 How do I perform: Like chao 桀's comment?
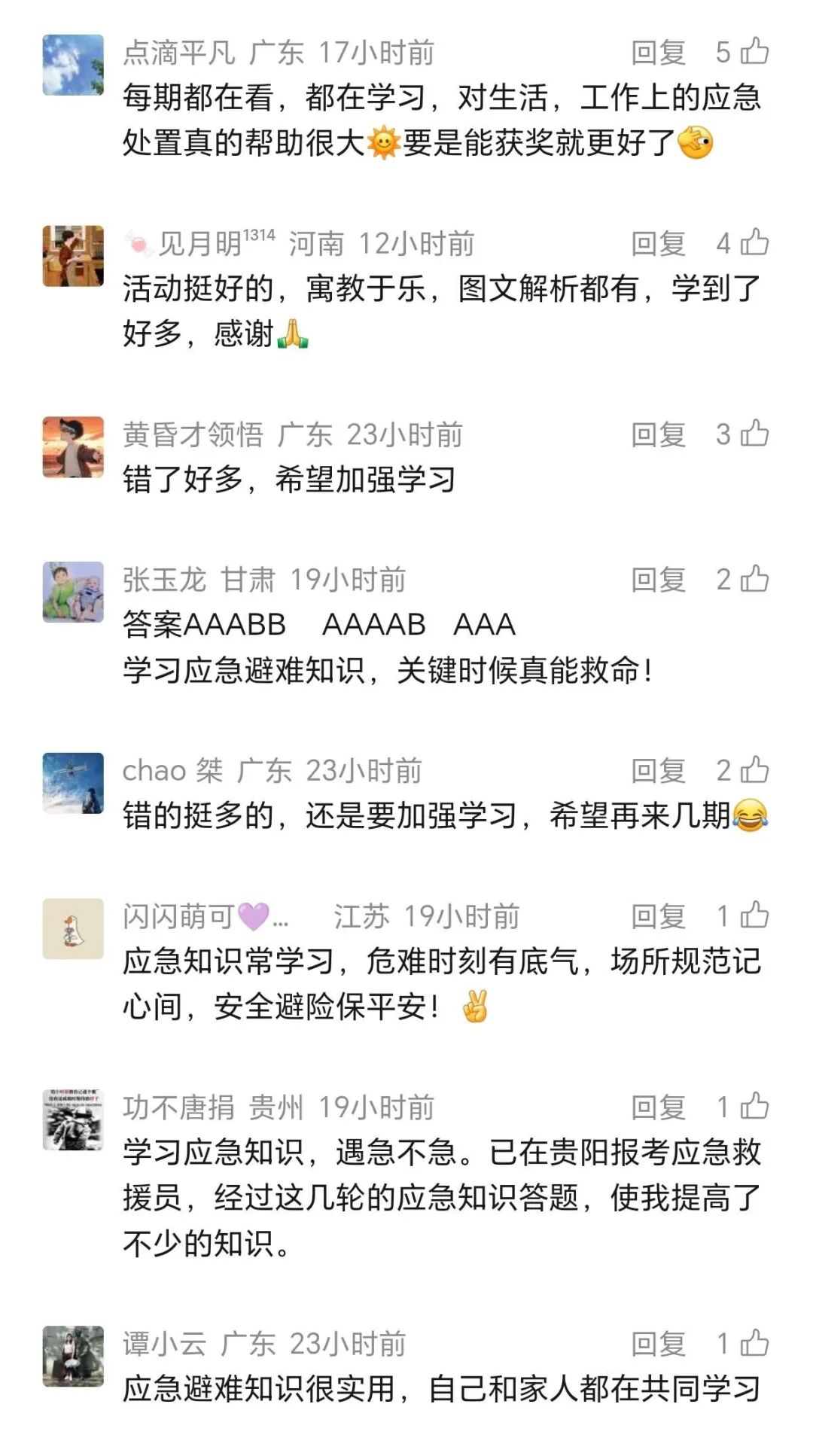pos(754,770)
